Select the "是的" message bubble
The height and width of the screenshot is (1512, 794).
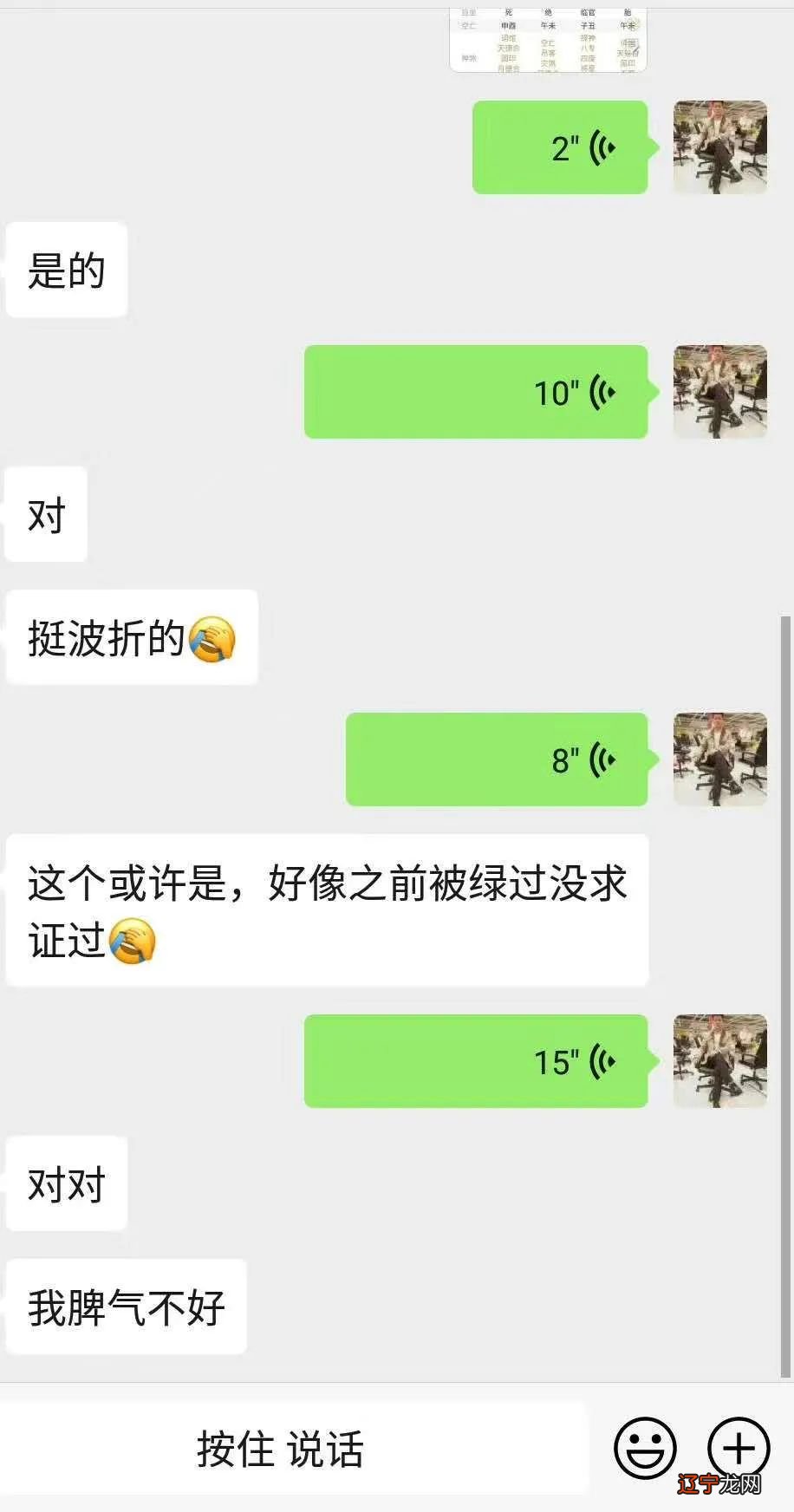point(67,270)
